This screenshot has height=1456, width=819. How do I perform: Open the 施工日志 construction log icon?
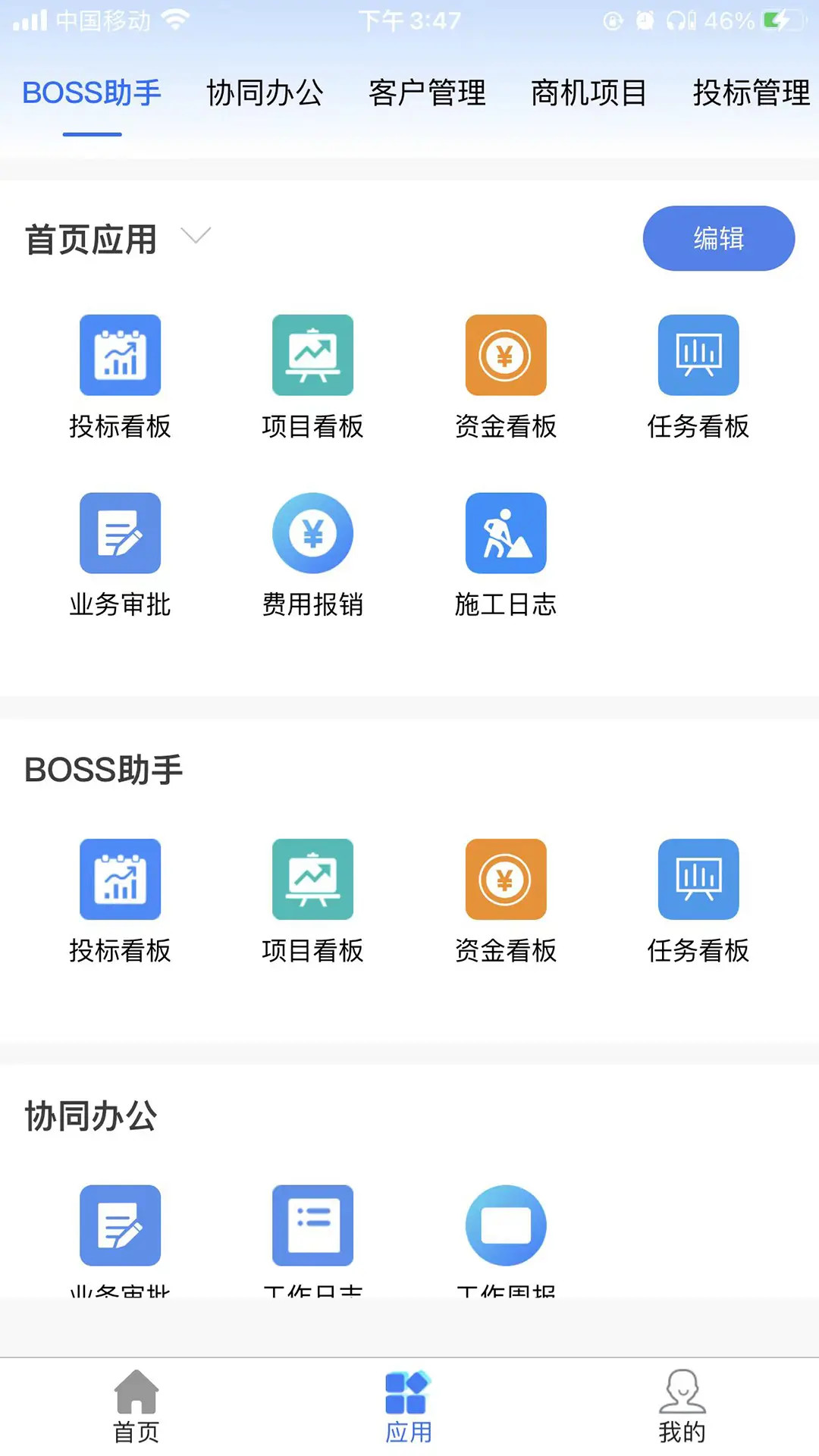pyautogui.click(x=506, y=532)
